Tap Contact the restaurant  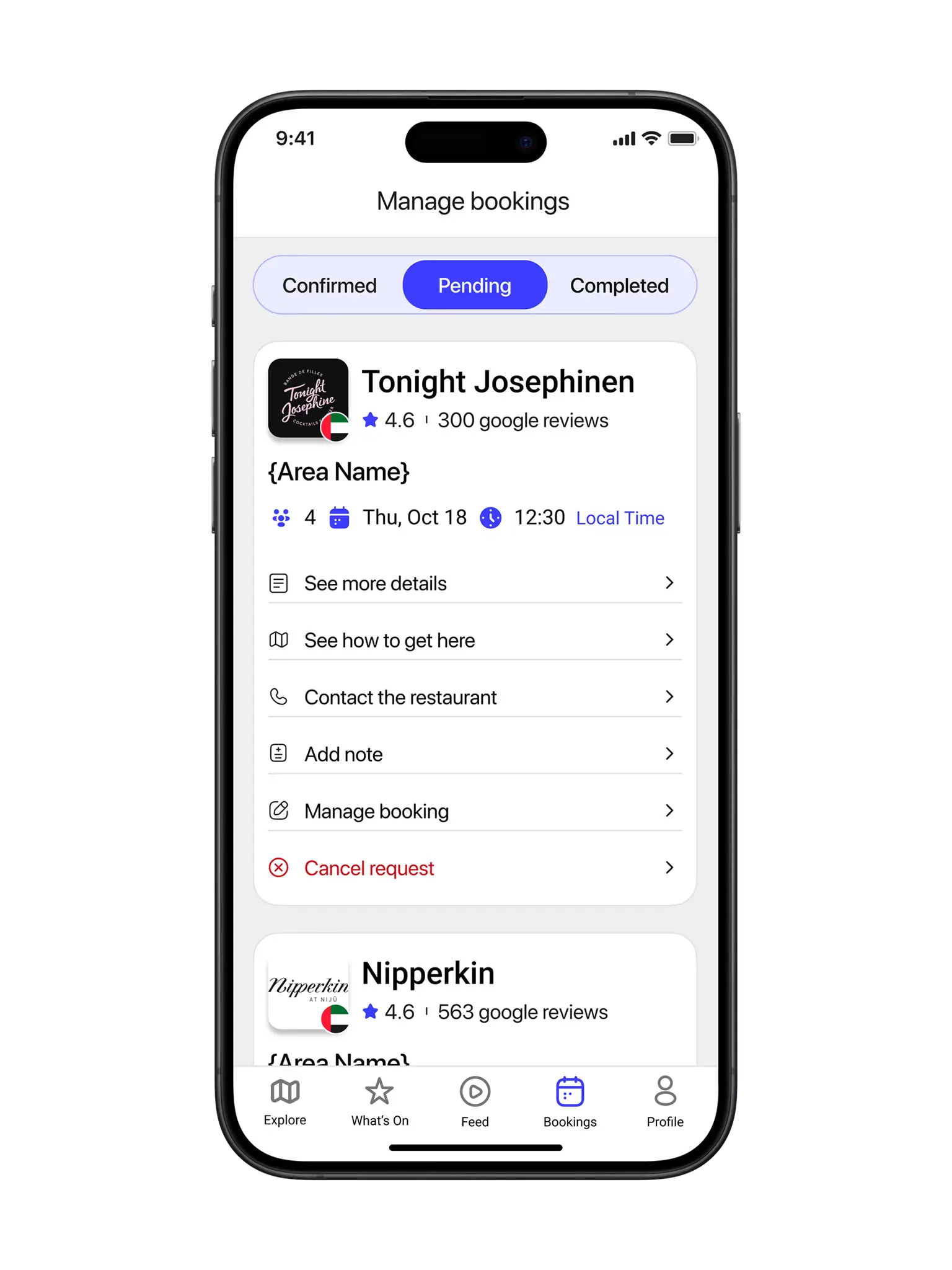click(475, 697)
